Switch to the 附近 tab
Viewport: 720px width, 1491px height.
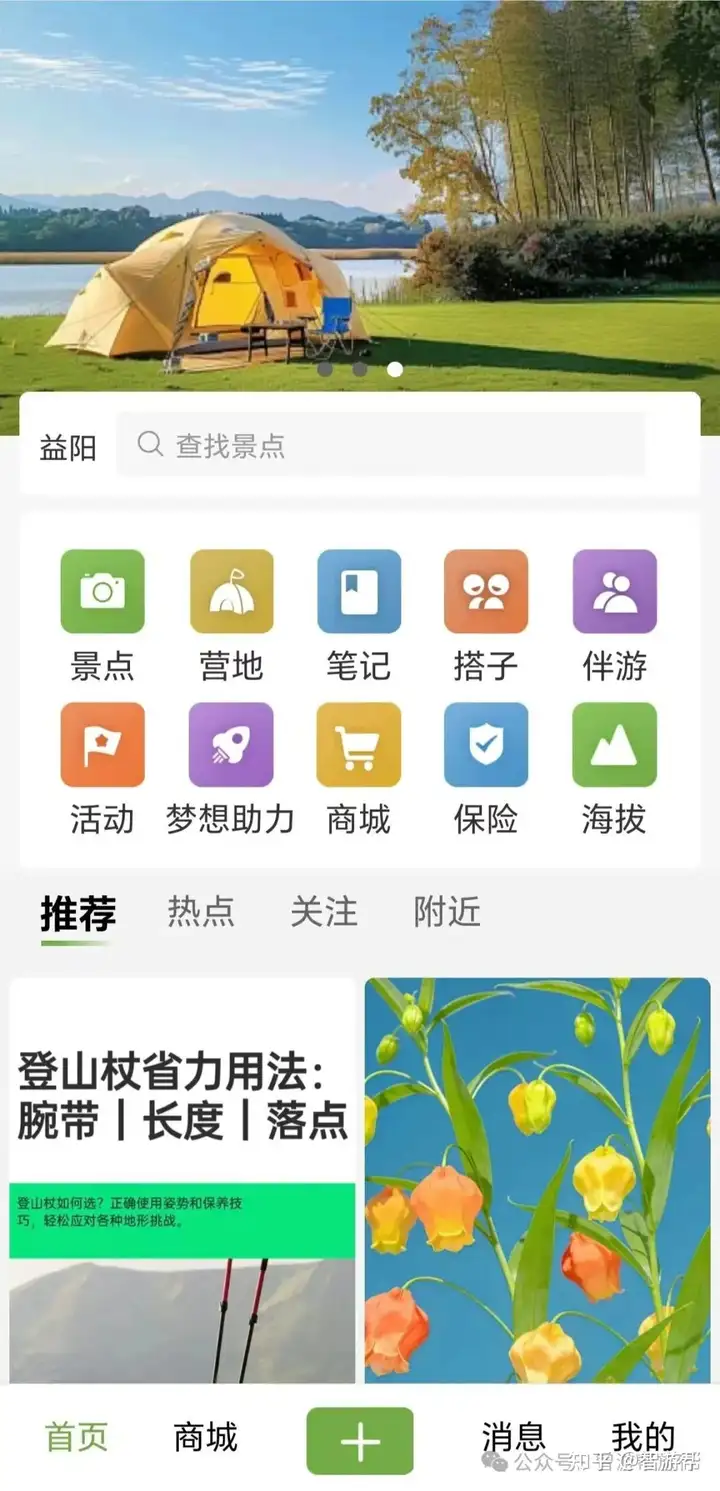[x=447, y=912]
